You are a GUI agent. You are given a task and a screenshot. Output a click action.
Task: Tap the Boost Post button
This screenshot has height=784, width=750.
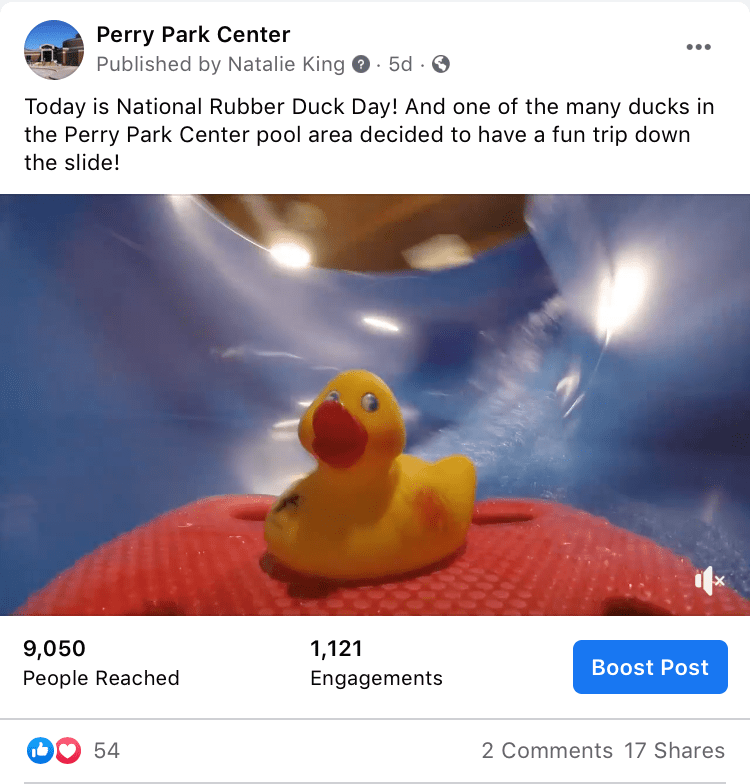650,667
